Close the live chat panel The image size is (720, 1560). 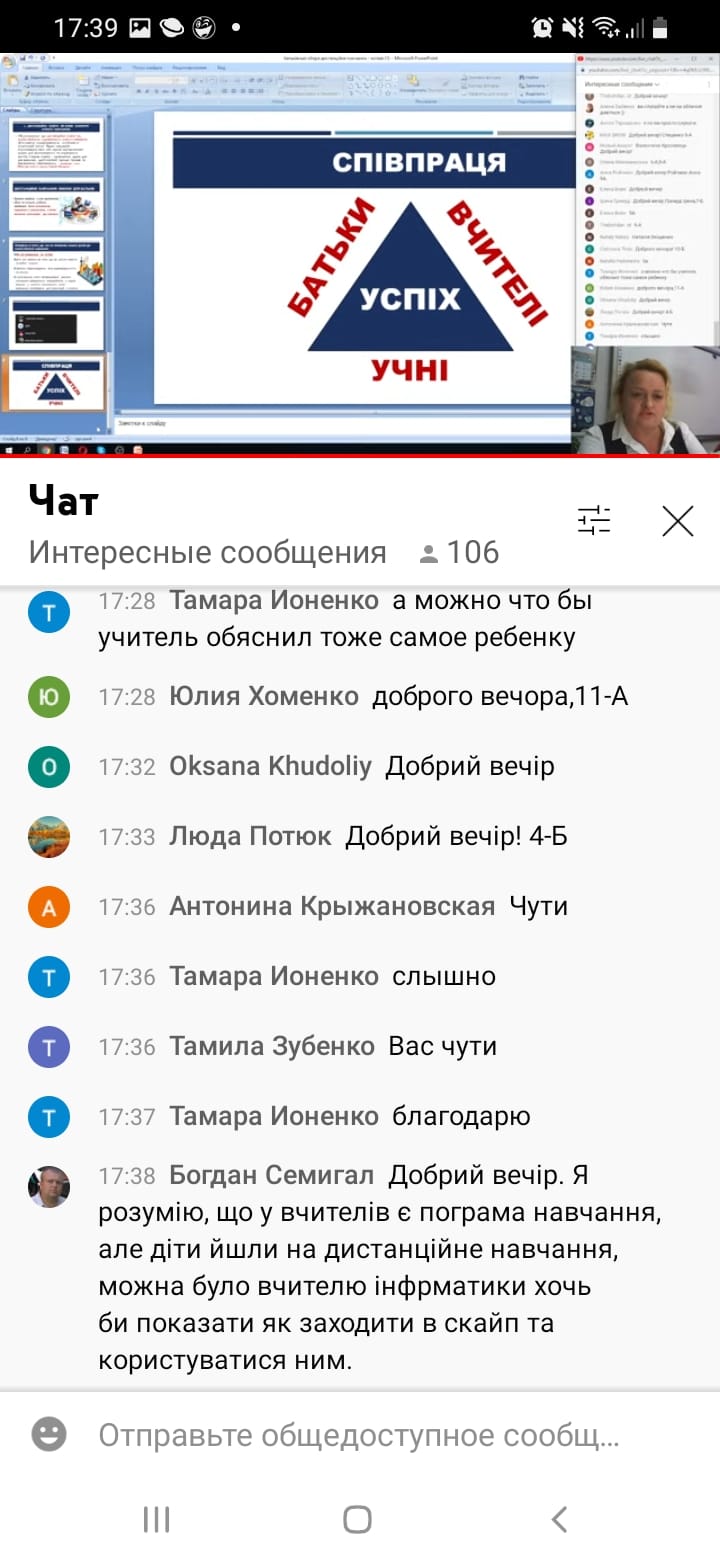tap(677, 520)
